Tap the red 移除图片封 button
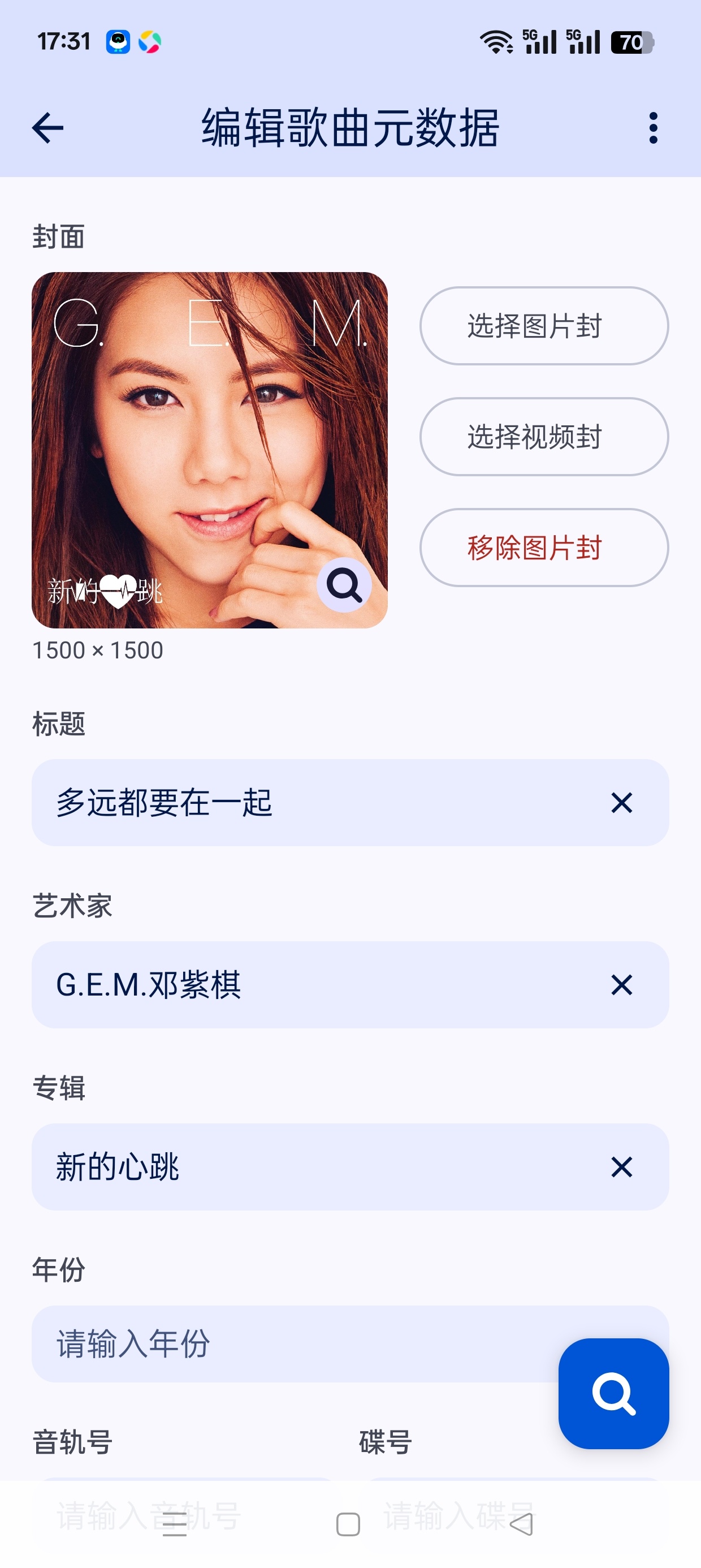The height and width of the screenshot is (1568, 701). click(x=544, y=547)
